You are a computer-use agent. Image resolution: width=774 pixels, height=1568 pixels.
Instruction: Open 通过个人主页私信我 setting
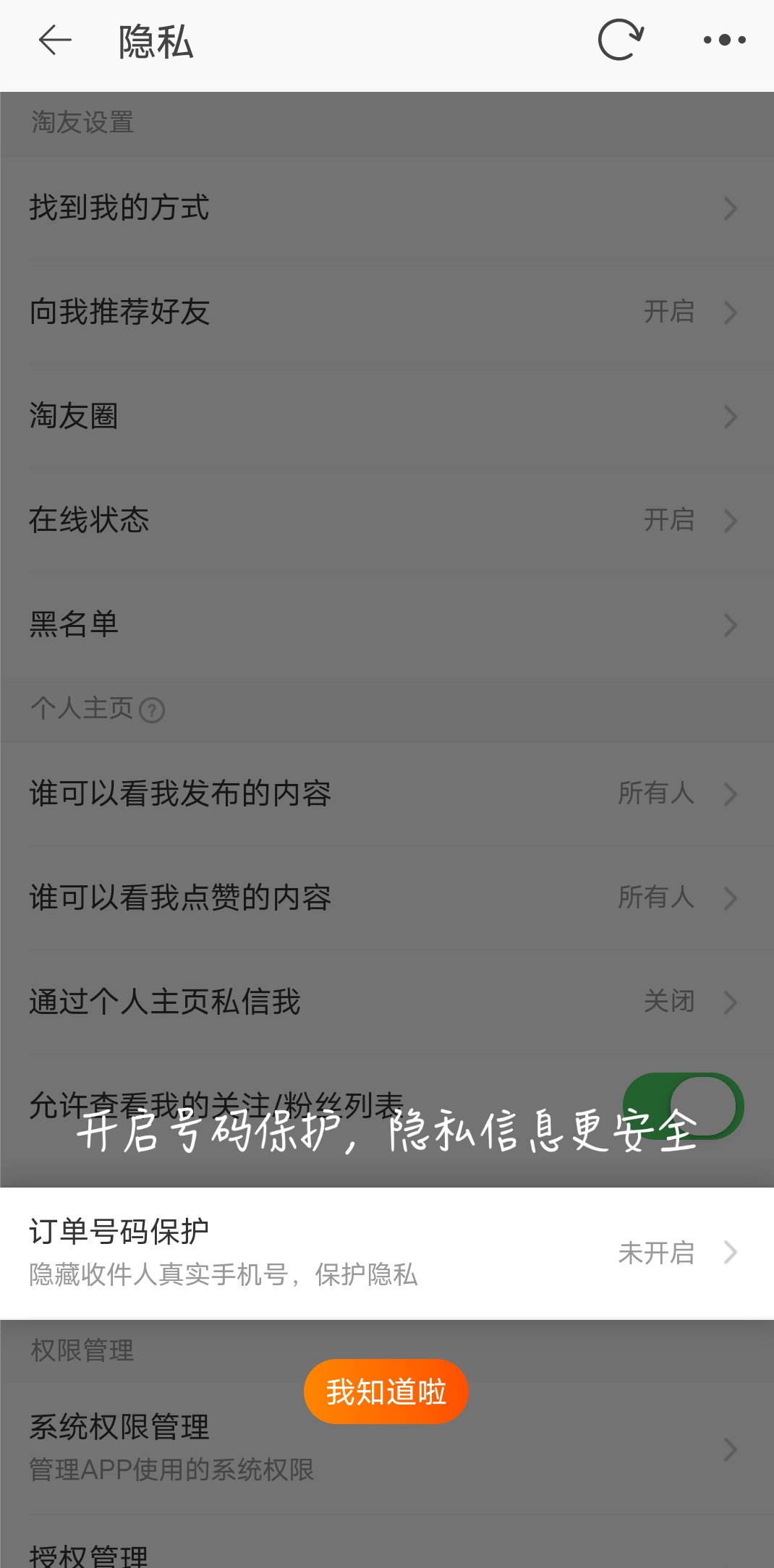387,1002
